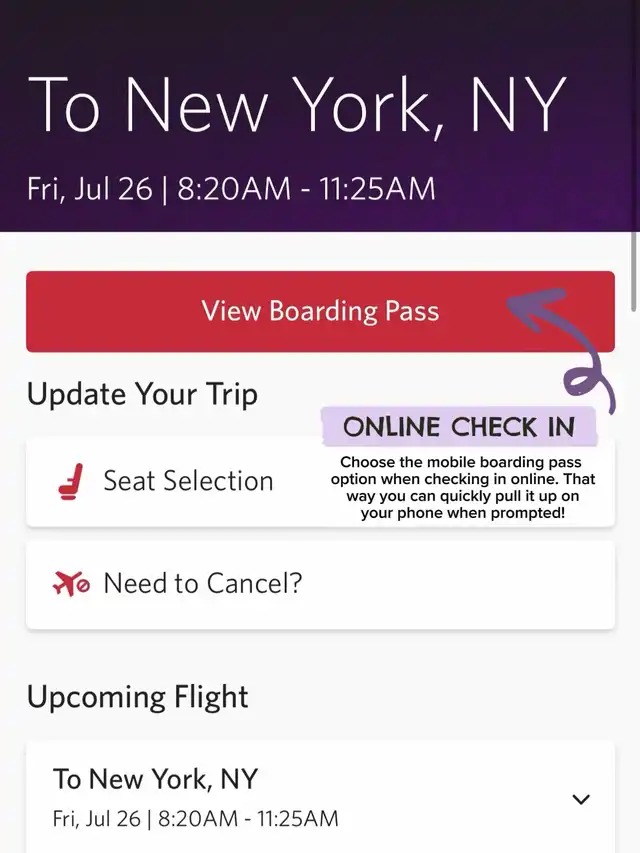Screen dimensions: 640x853
Task: Expand the upcoming New York flight details
Action: [580, 799]
